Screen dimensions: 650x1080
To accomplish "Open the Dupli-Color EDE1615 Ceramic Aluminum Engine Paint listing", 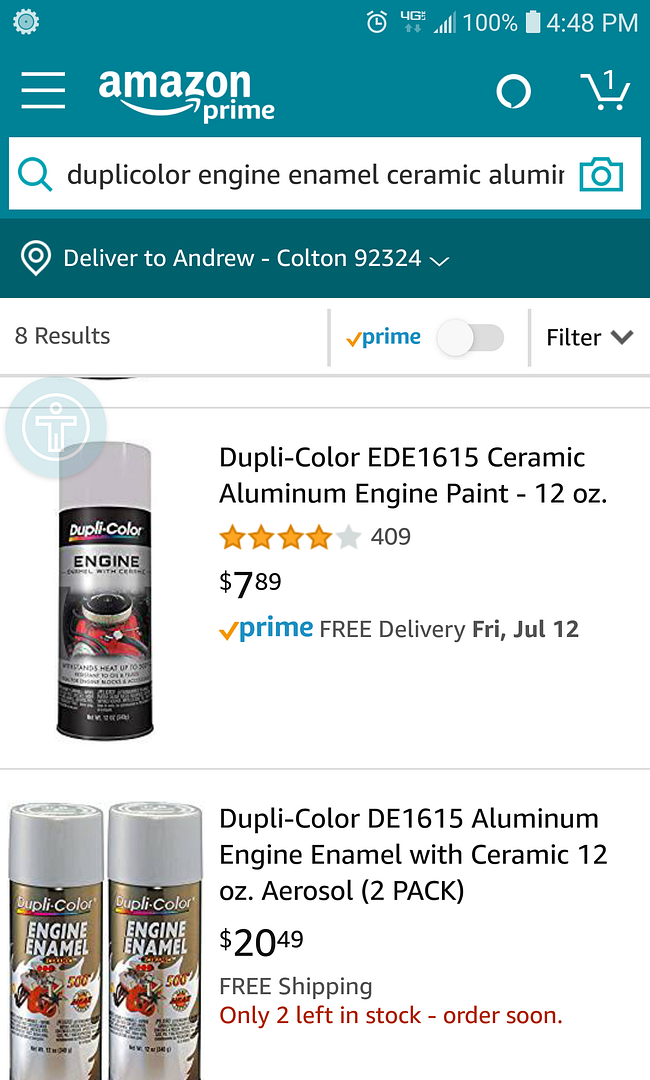I will (x=413, y=475).
